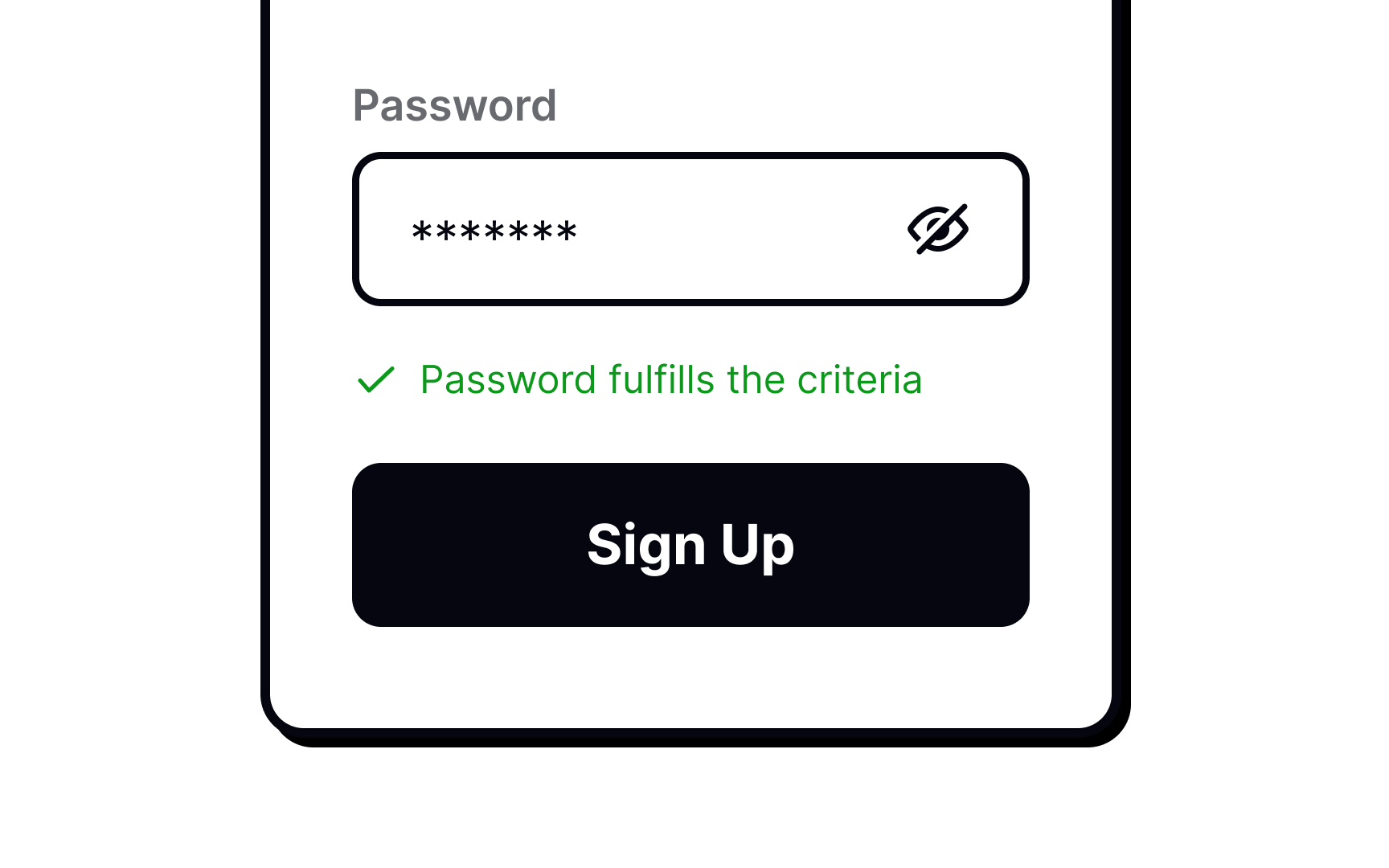Toggle password visibility with the eye icon
The image size is (1389, 868).
[x=937, y=229]
